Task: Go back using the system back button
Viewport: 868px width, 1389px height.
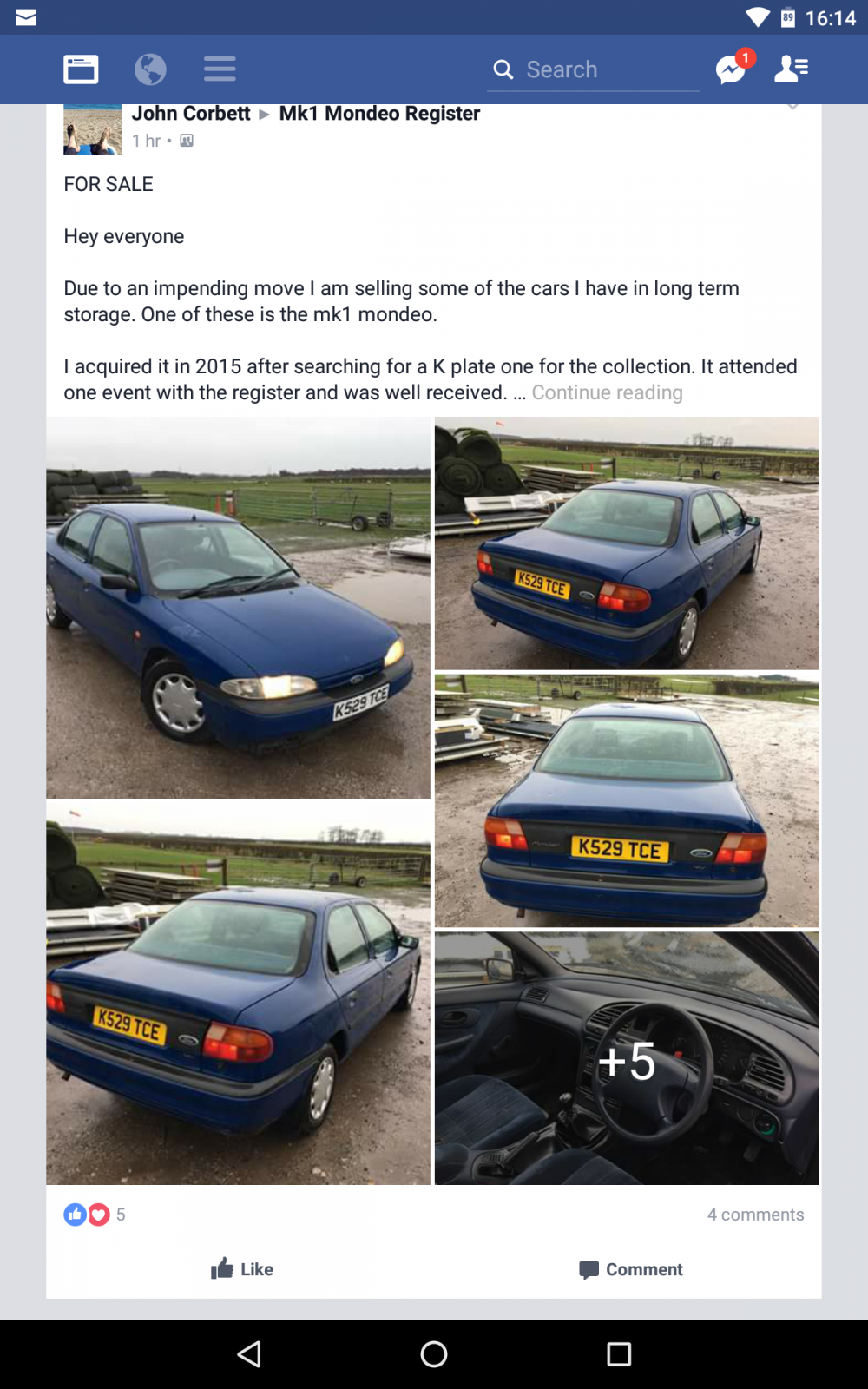Action: pyautogui.click(x=249, y=1354)
